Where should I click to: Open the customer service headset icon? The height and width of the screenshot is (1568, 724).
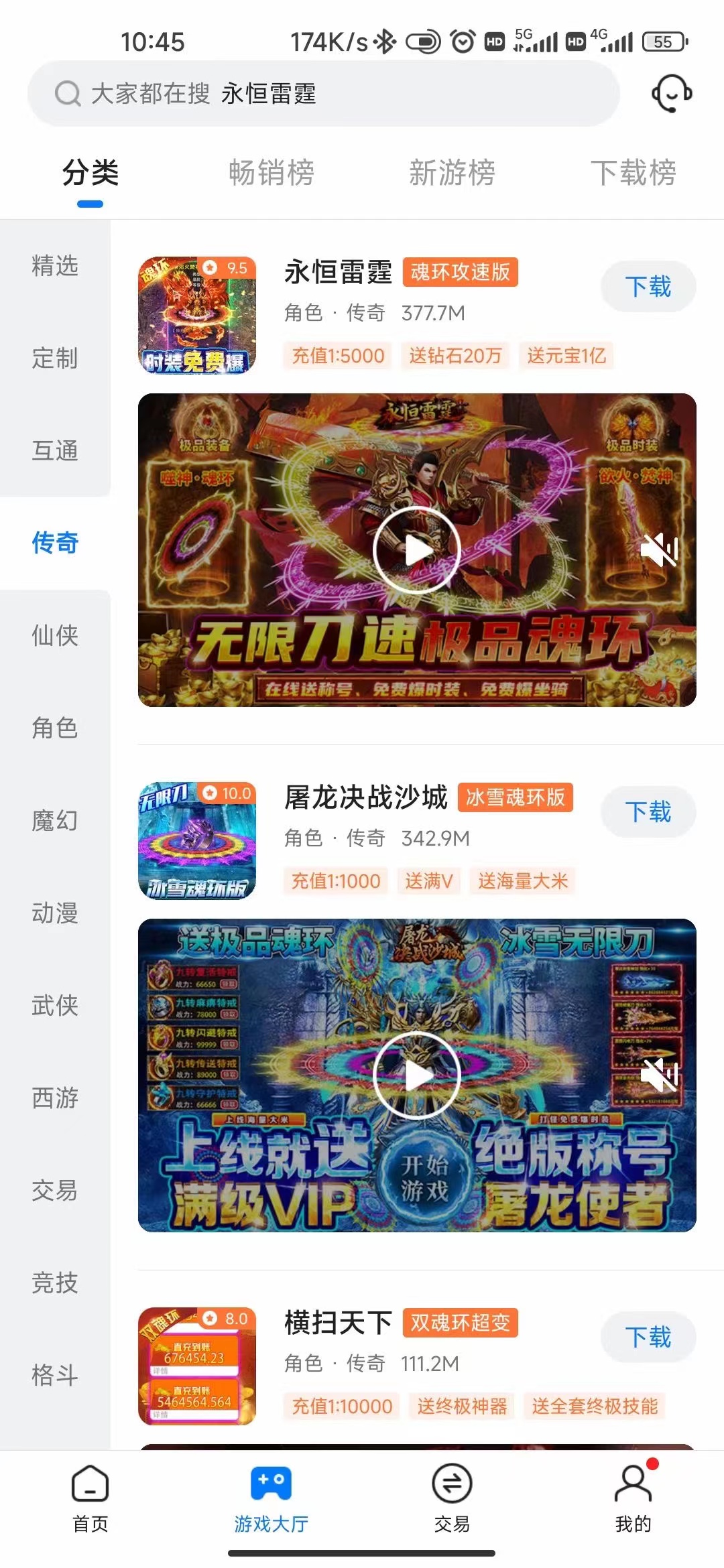click(x=672, y=94)
